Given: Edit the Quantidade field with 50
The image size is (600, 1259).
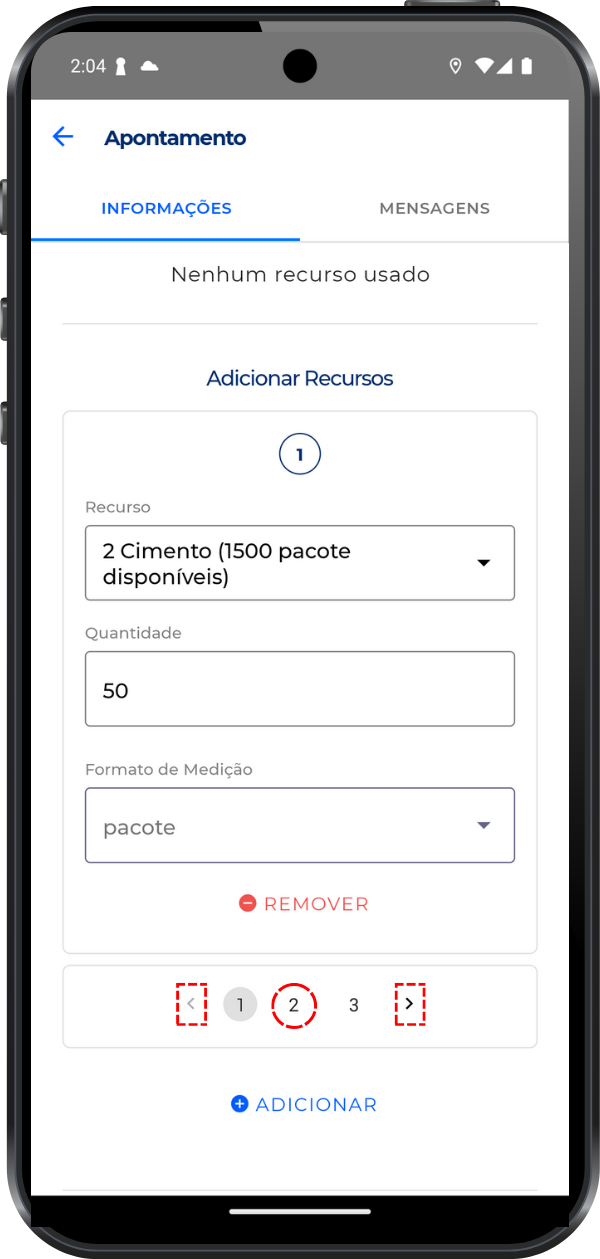Looking at the screenshot, I should coord(299,689).
